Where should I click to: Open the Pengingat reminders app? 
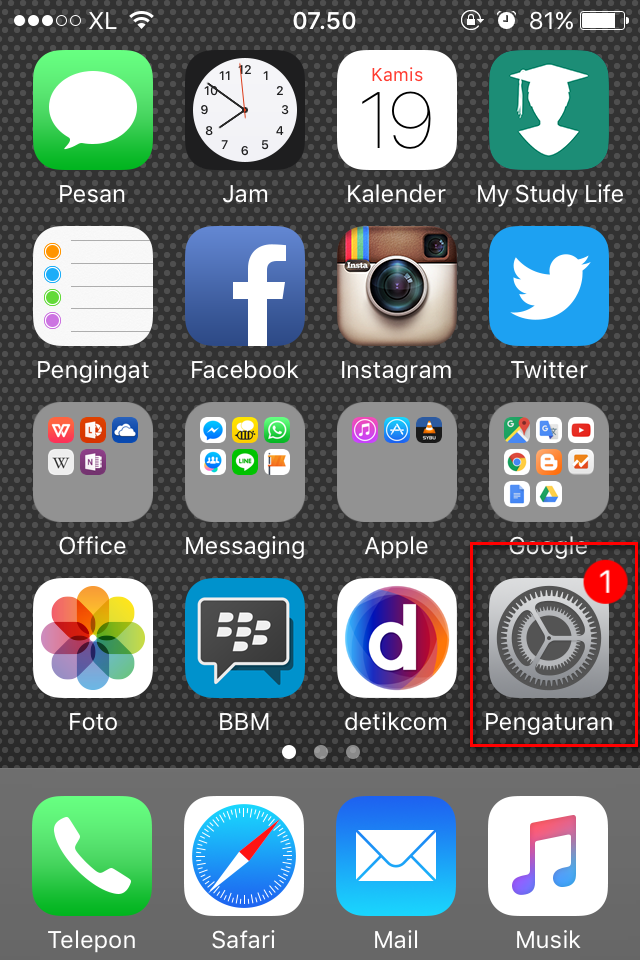click(93, 286)
